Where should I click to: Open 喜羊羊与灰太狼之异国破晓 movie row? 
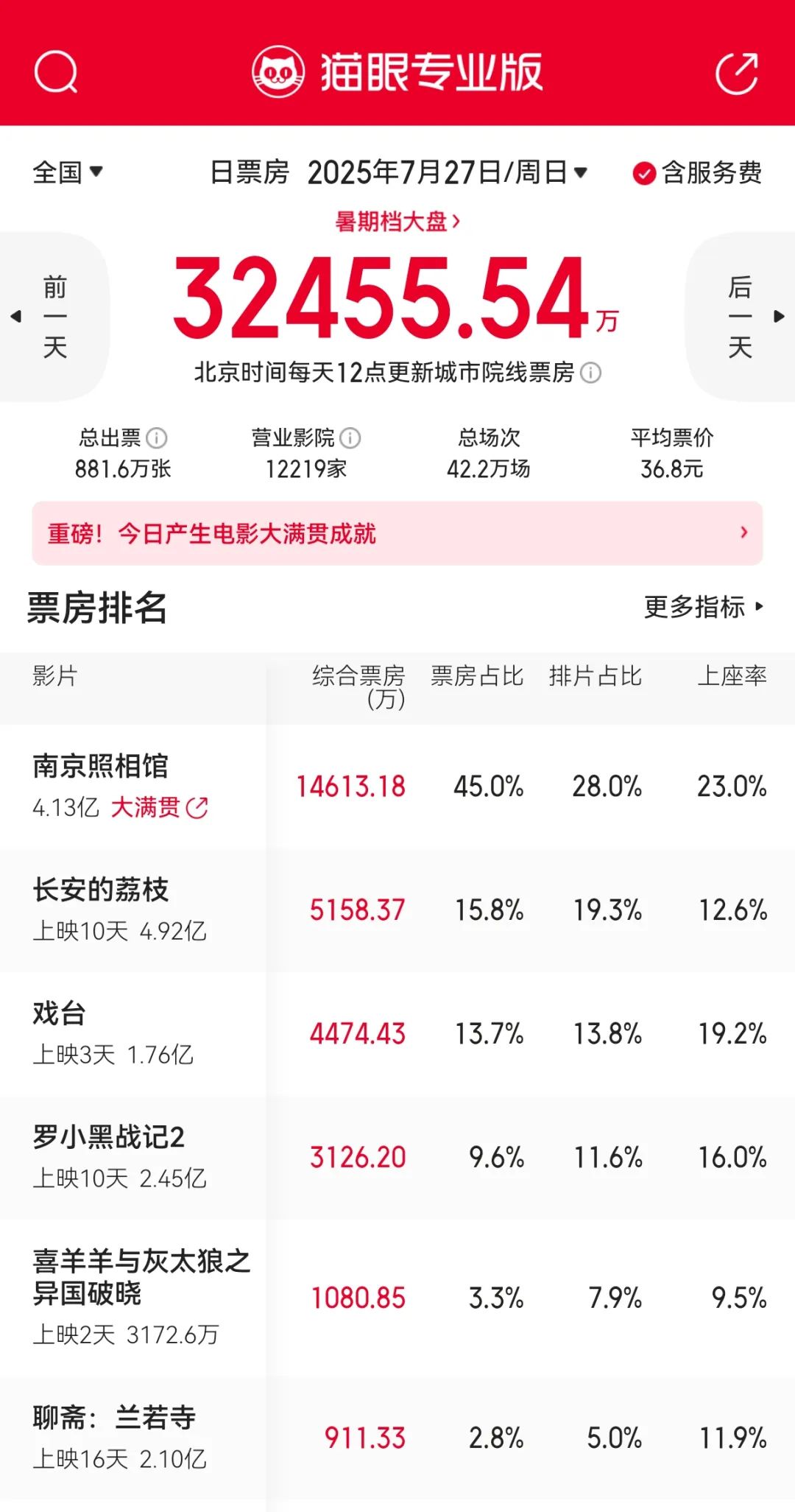(x=397, y=1297)
